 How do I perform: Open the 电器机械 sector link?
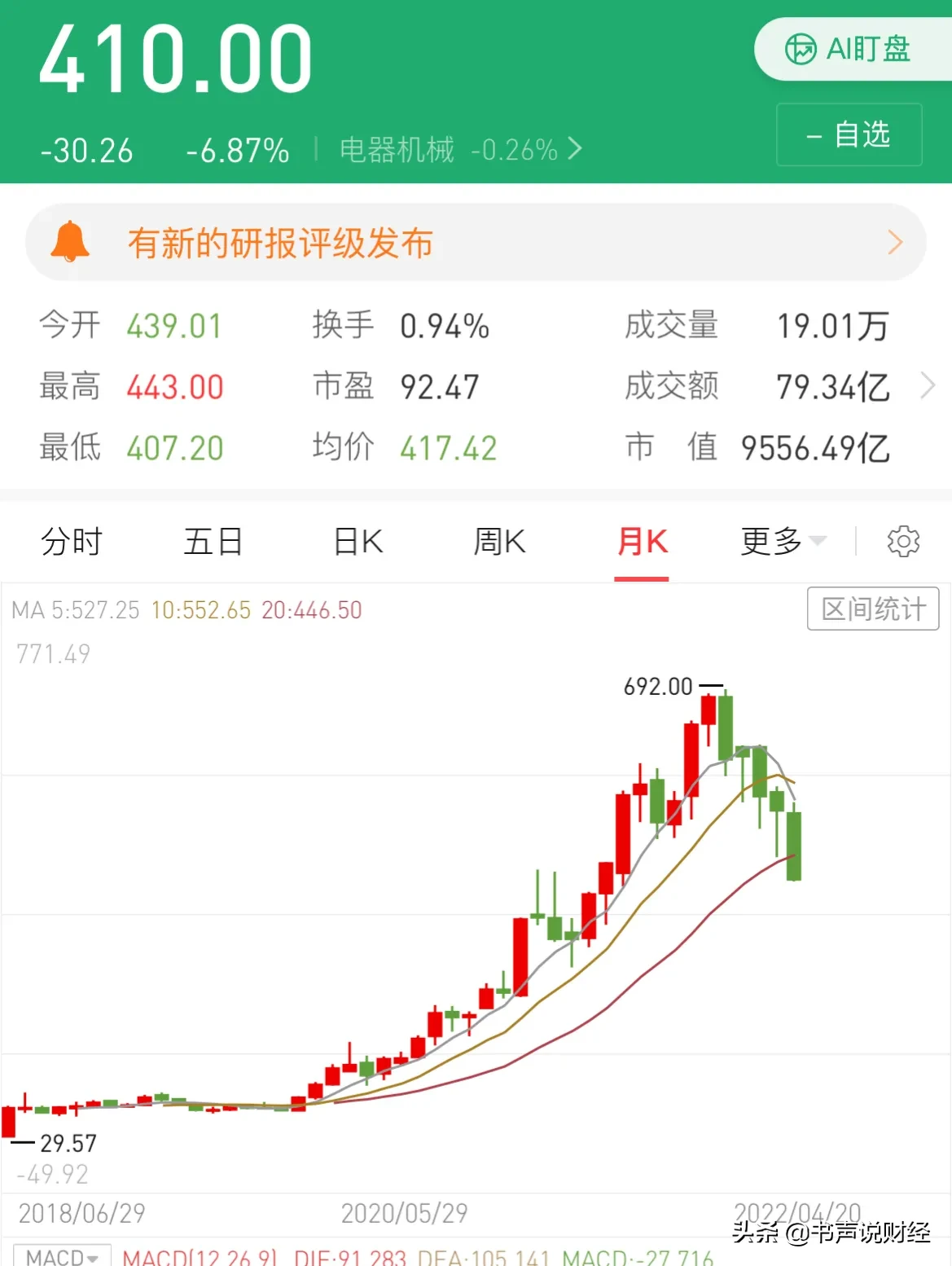[x=460, y=150]
